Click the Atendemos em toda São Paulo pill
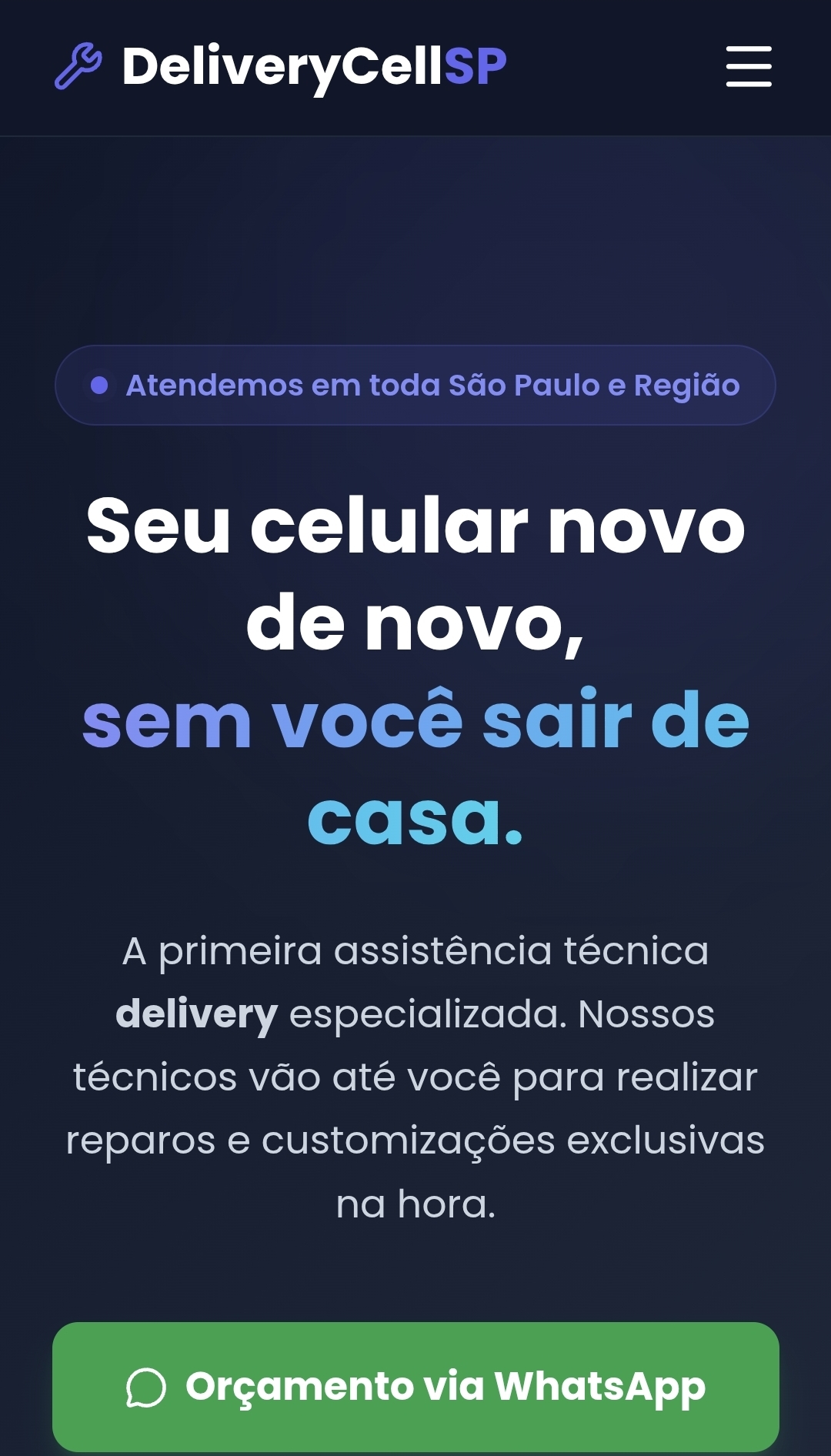 pos(415,385)
